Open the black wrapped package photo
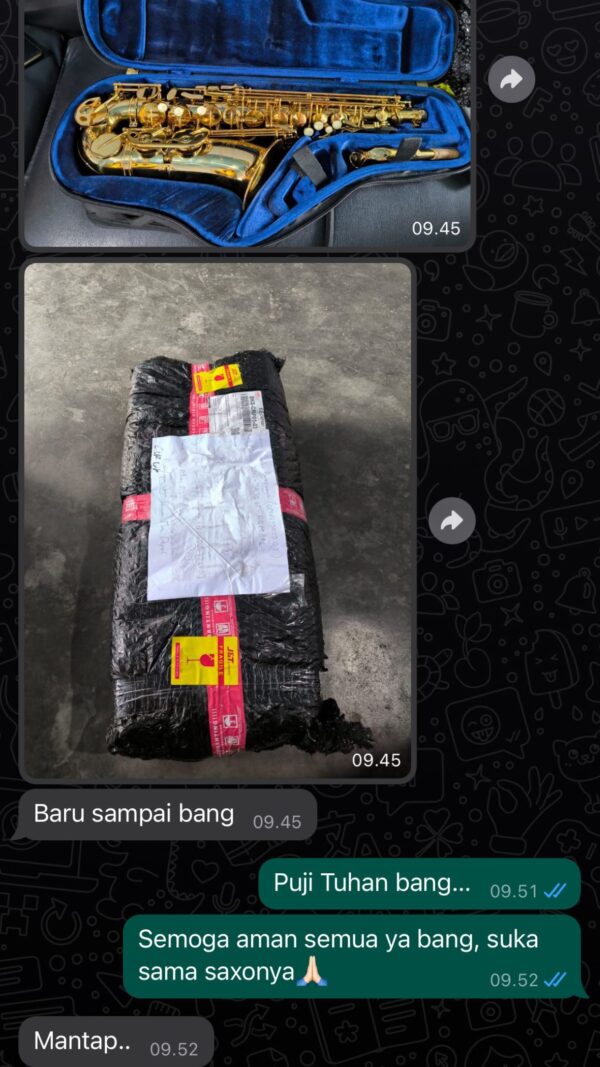This screenshot has width=600, height=1067. tap(218, 520)
